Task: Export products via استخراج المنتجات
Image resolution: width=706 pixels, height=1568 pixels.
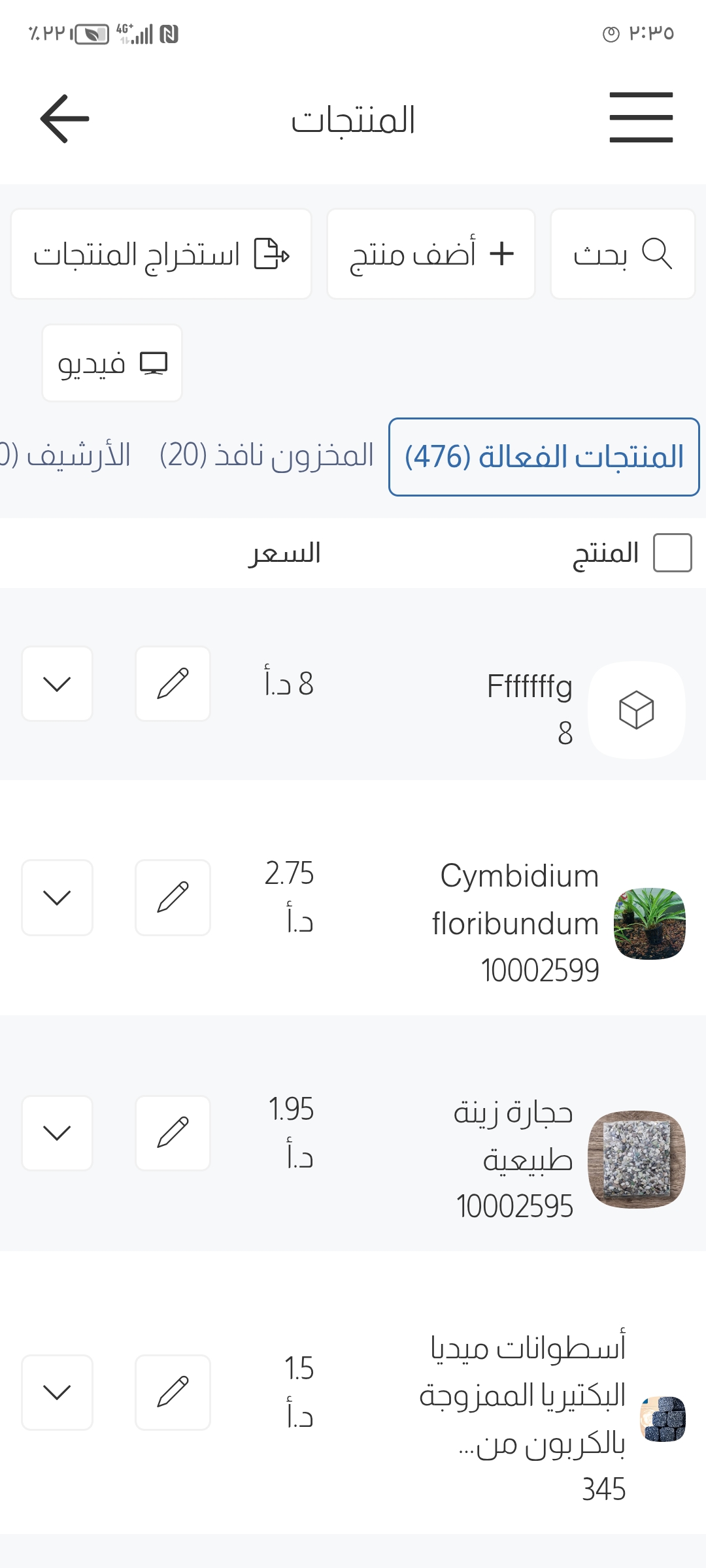Action: point(161,254)
